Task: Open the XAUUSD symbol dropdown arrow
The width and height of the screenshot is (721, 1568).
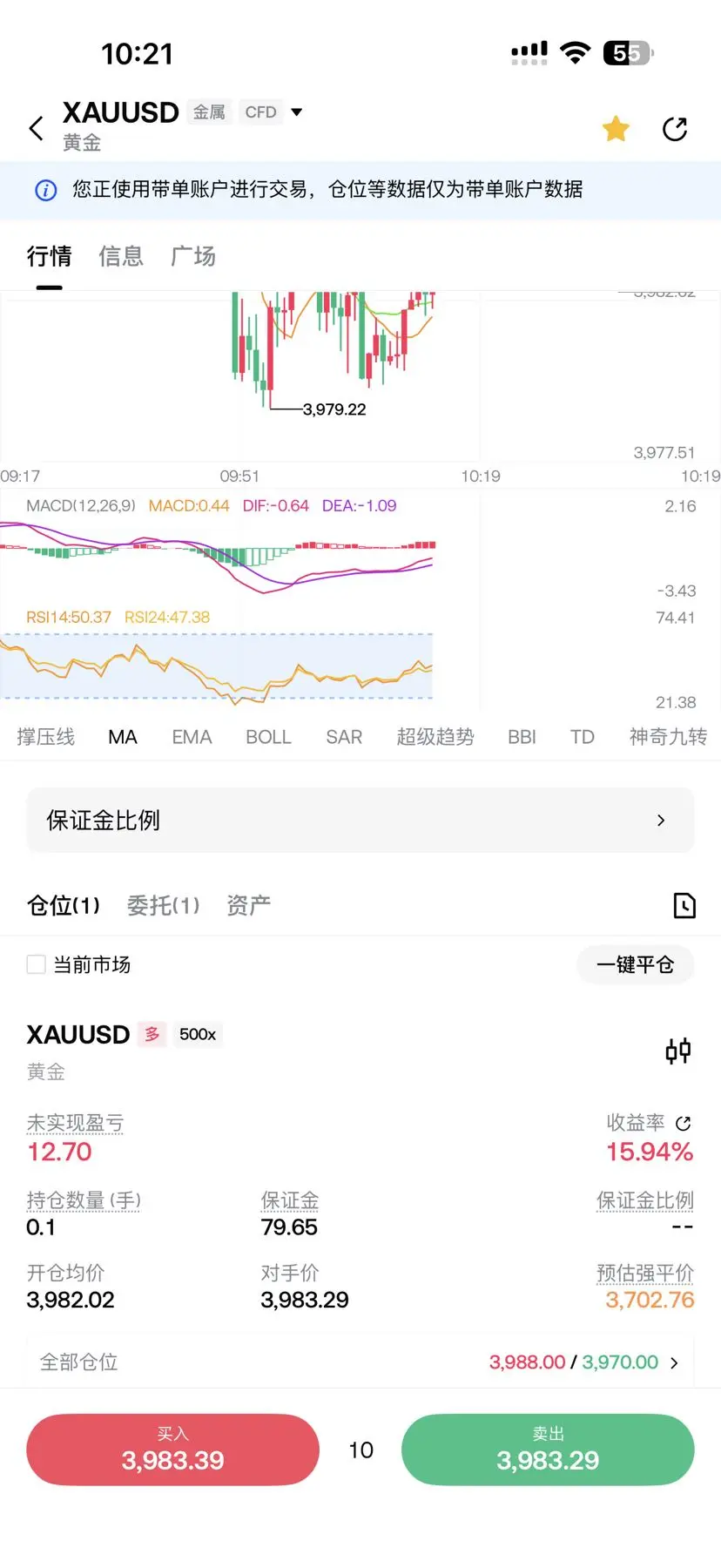Action: pos(297,112)
